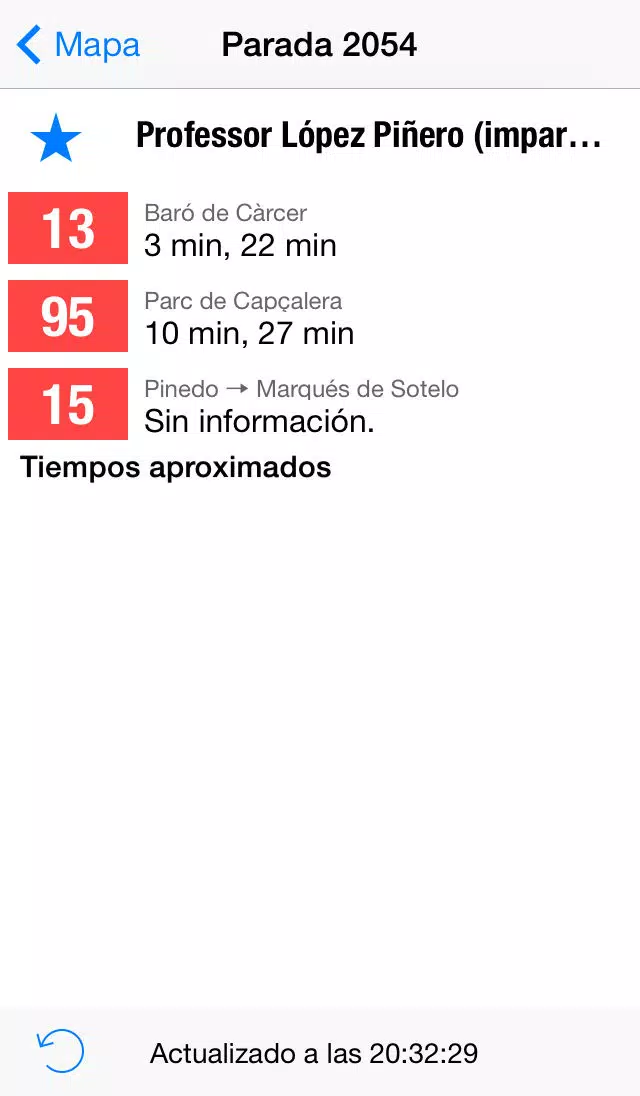Select line 15 Pinedo to Marqués de Sotelo

320,404
